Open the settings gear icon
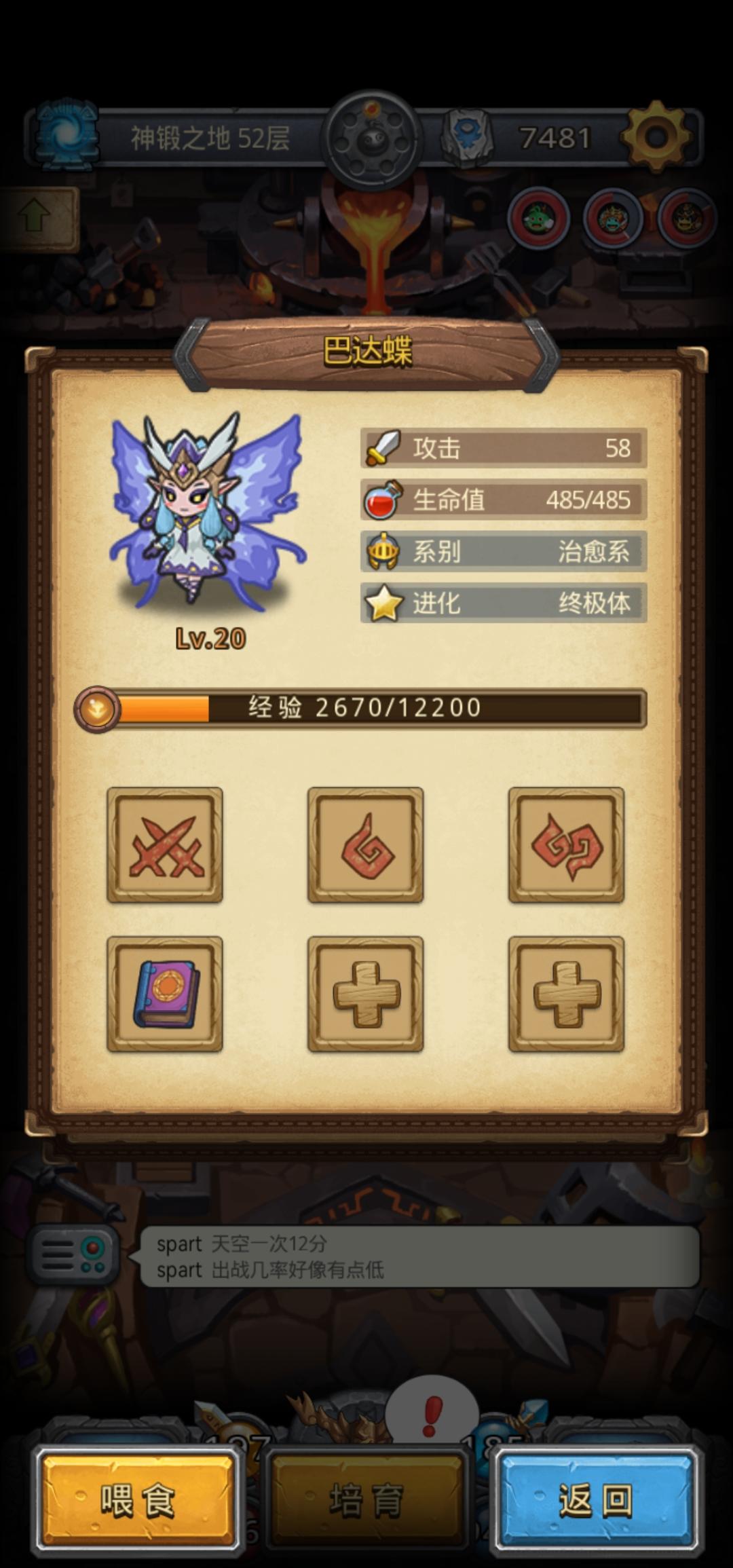The image size is (733, 1568). tap(654, 136)
